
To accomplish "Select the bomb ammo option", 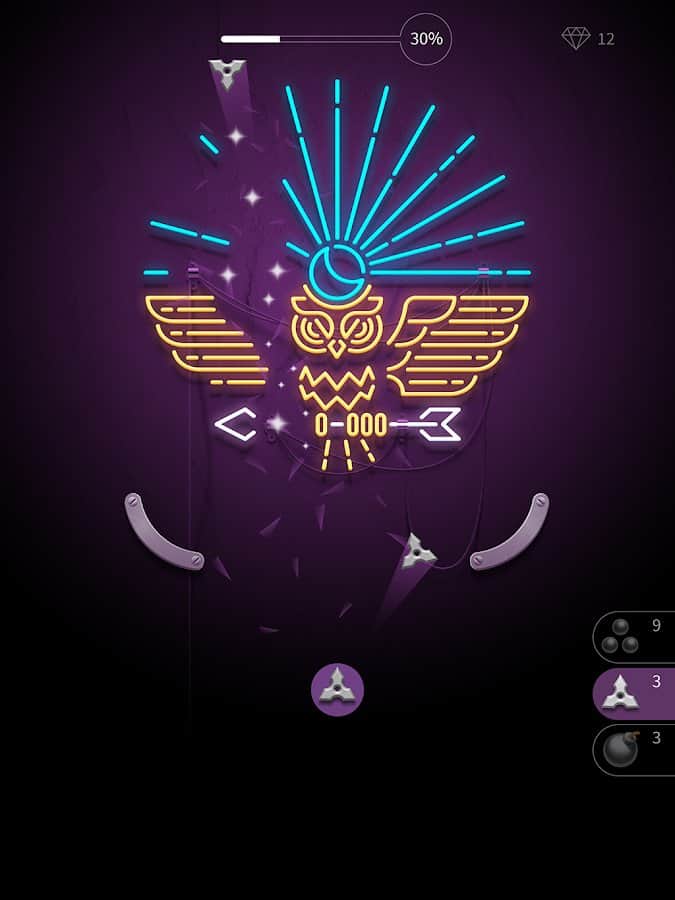I will tap(633, 749).
